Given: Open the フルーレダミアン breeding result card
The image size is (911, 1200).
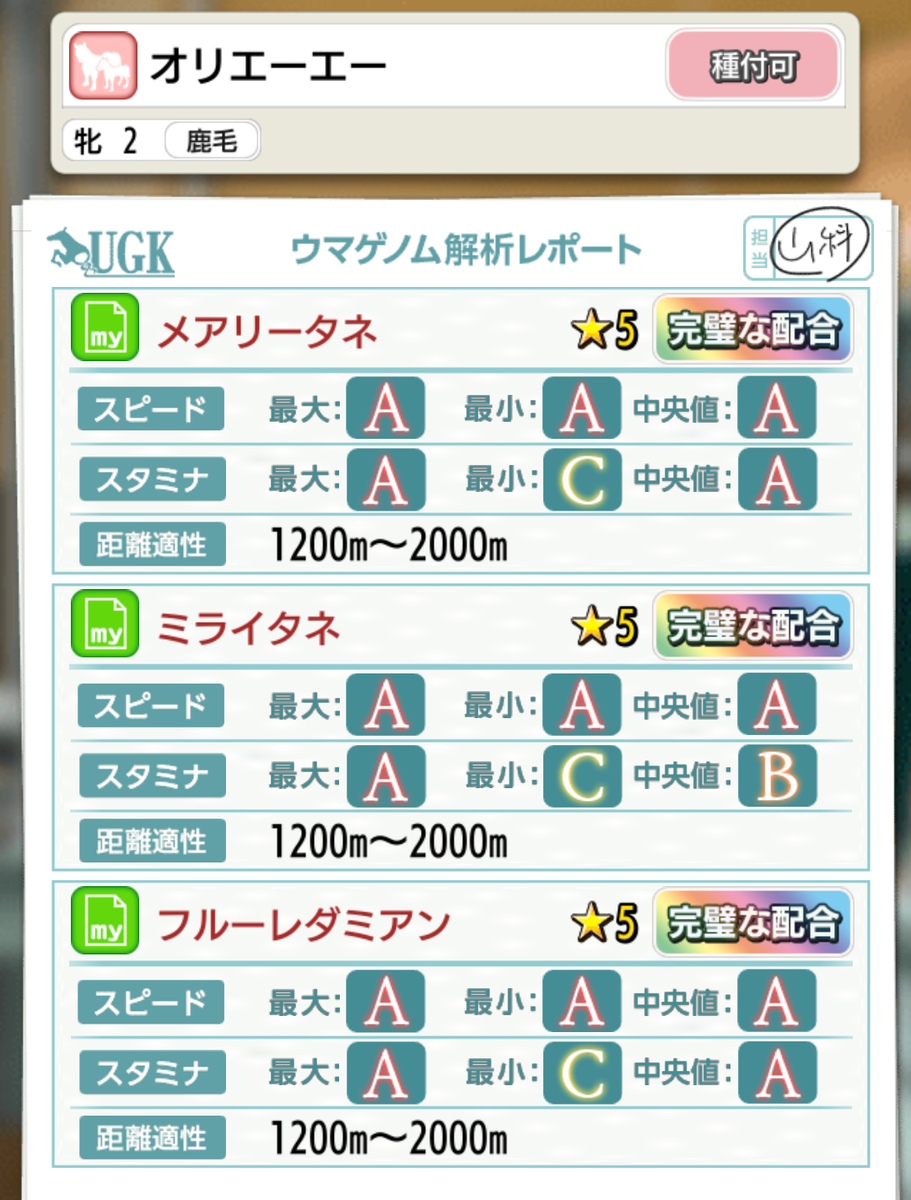Looking at the screenshot, I should click(x=304, y=925).
